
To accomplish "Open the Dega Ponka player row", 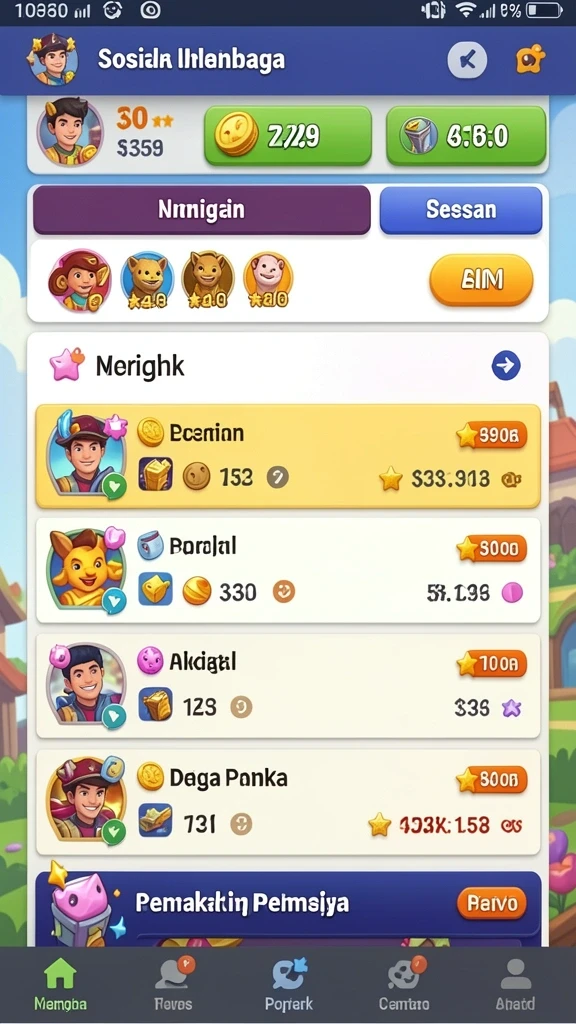I will point(288,802).
